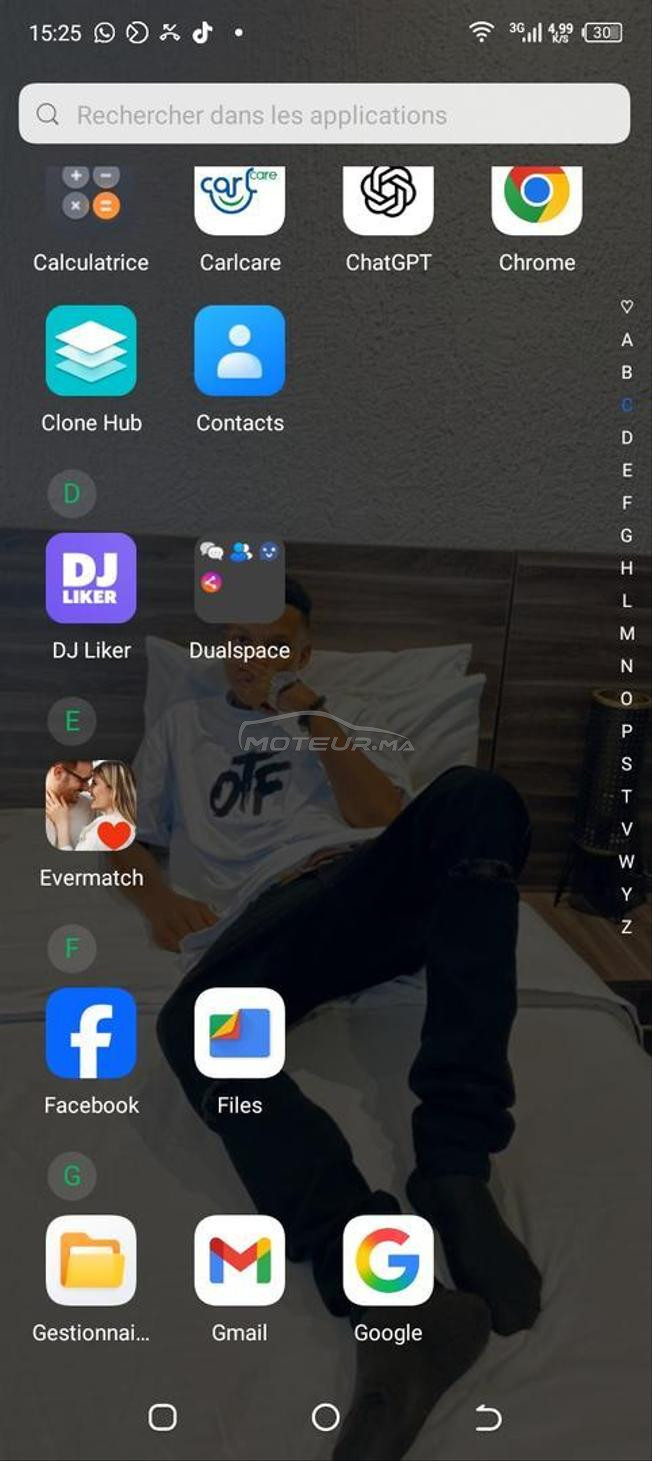Image resolution: width=652 pixels, height=1461 pixels.
Task: Search in the applications search box
Action: tap(325, 114)
